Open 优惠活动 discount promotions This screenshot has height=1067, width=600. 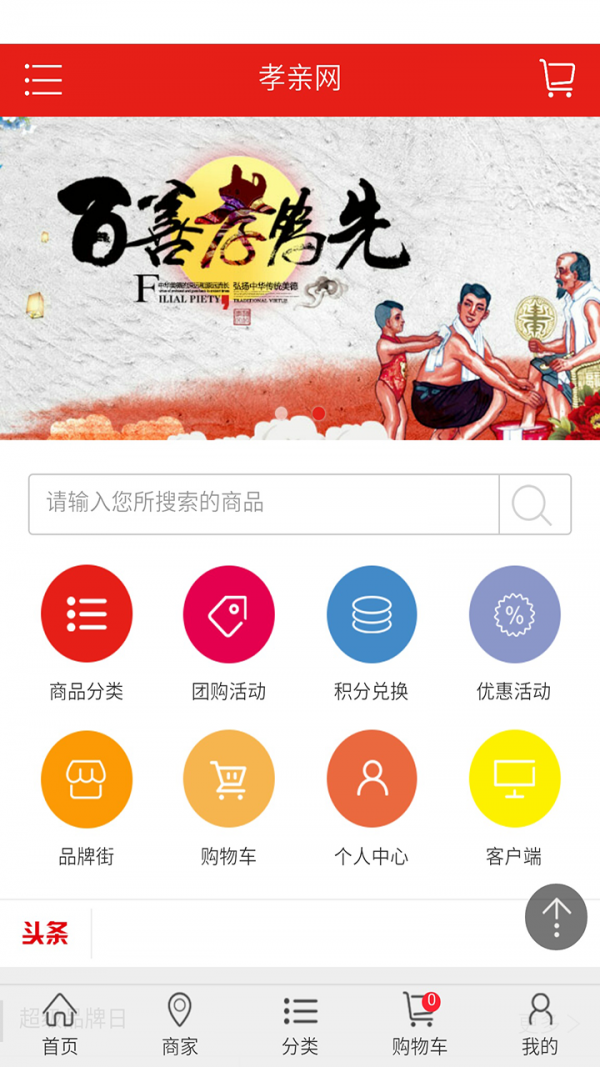coord(514,614)
